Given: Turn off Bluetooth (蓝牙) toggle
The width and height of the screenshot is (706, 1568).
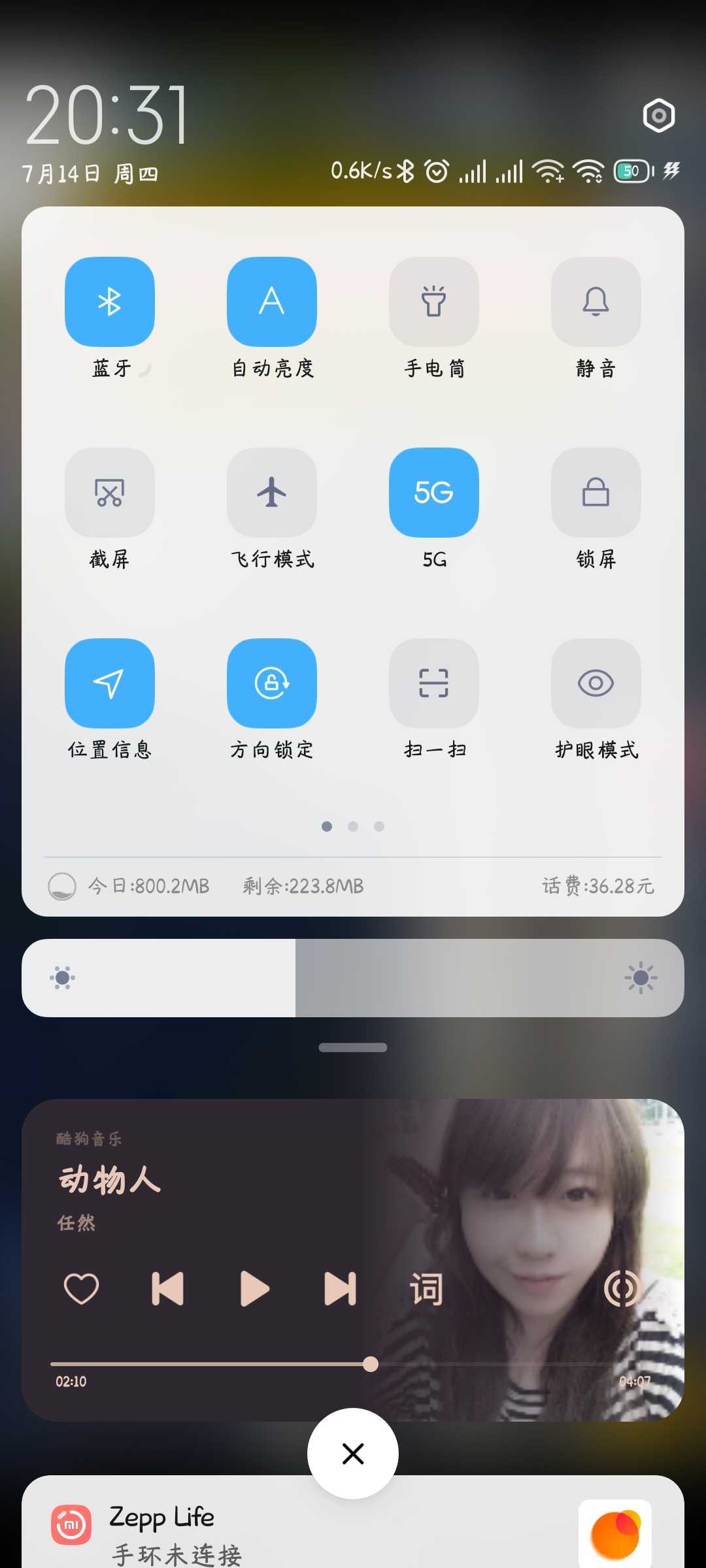Looking at the screenshot, I should click(x=110, y=302).
